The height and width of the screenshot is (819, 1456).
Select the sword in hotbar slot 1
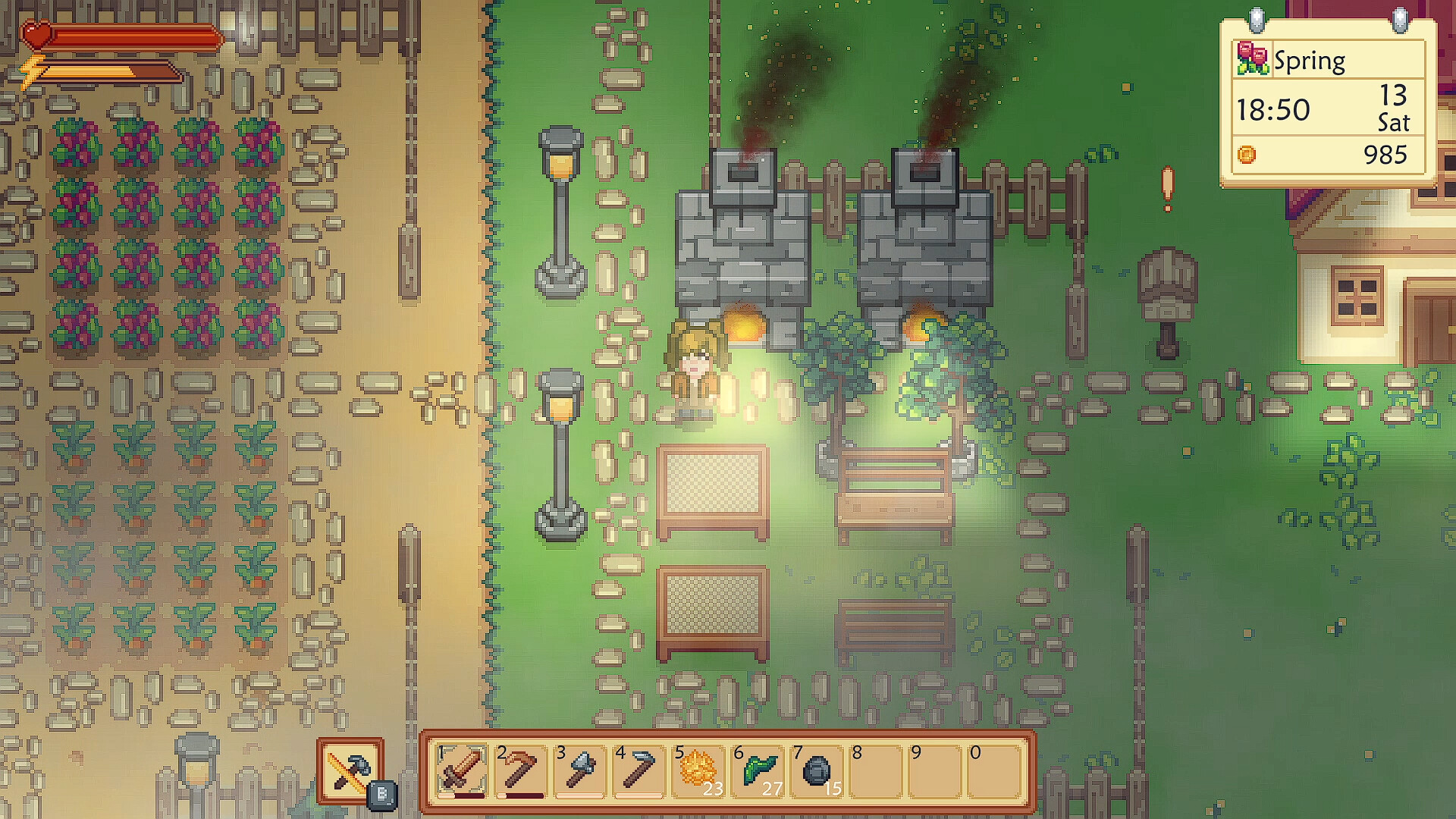point(461,770)
